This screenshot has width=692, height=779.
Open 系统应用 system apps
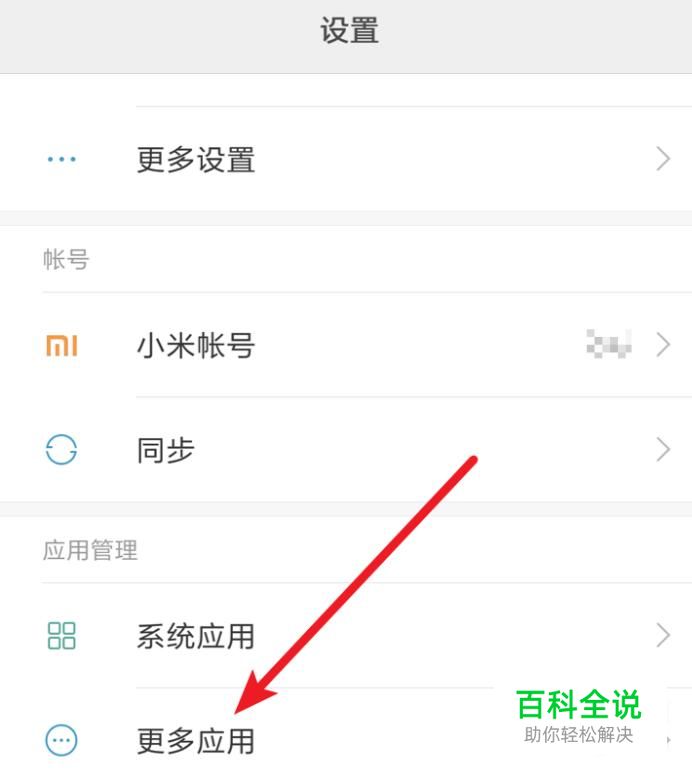196,636
